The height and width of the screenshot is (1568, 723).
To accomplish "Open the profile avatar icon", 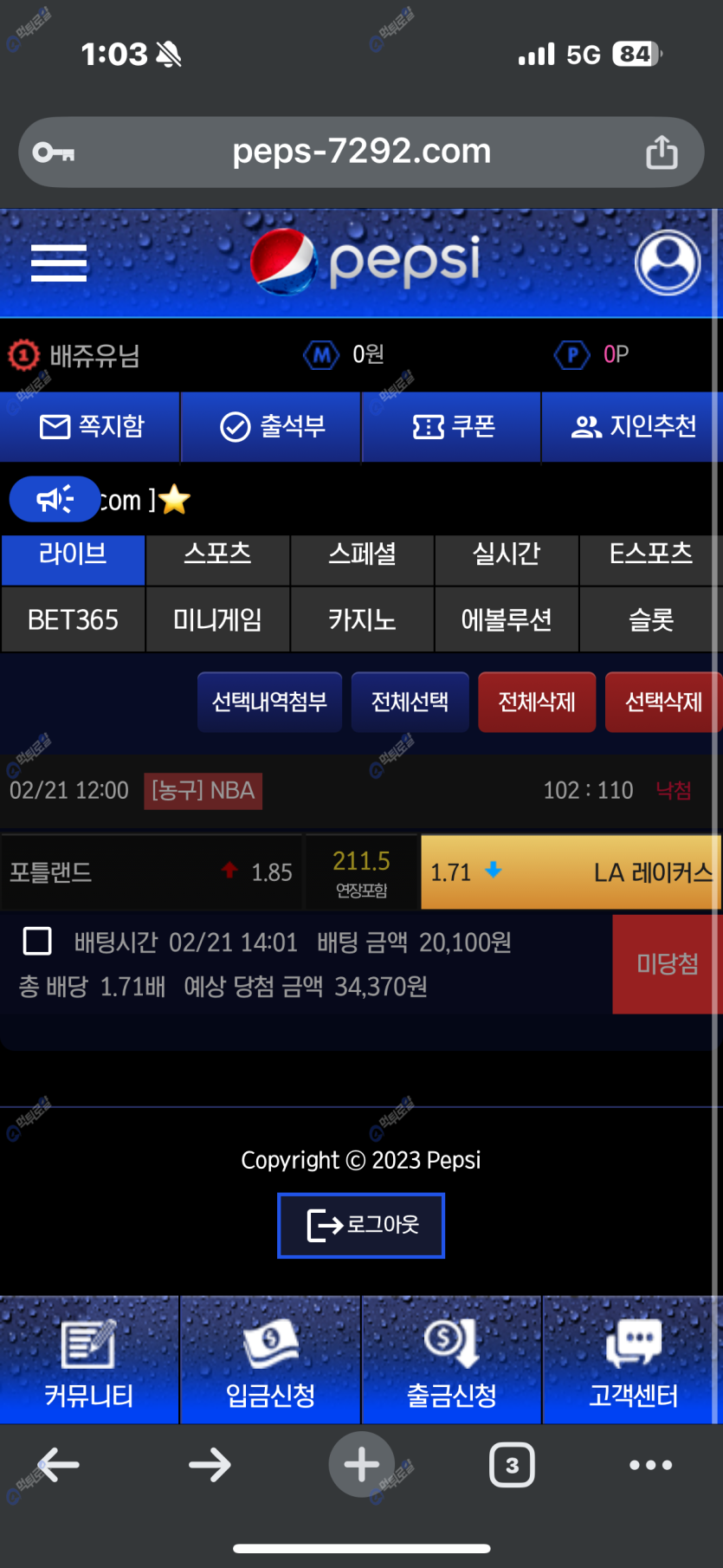I will (x=667, y=262).
